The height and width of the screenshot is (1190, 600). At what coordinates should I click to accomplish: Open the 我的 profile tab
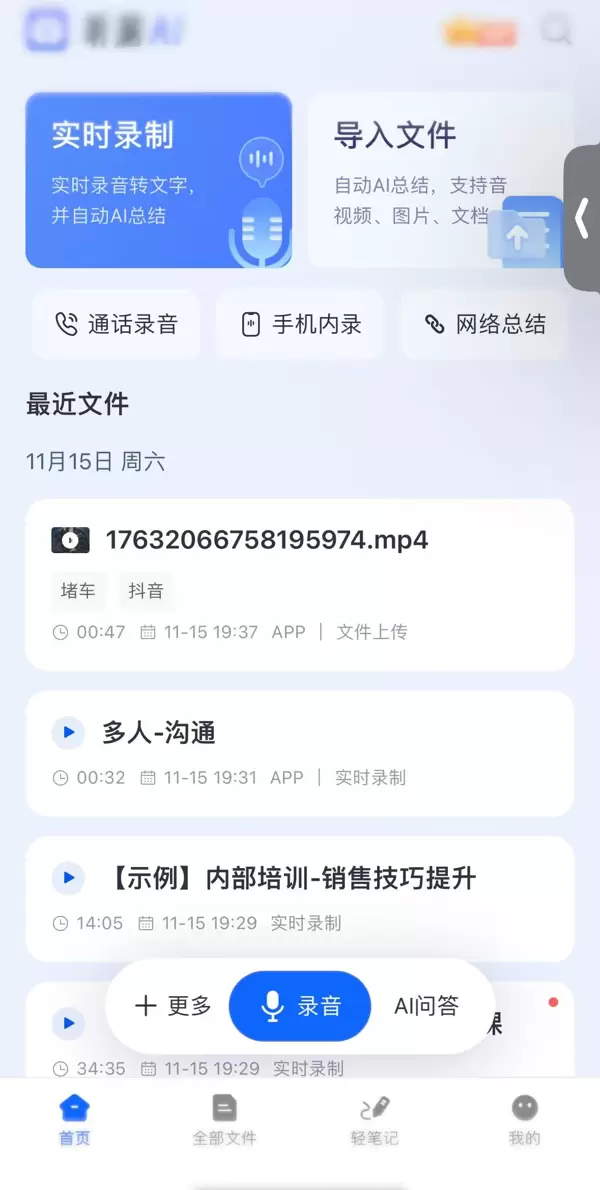pyautogui.click(x=524, y=1118)
